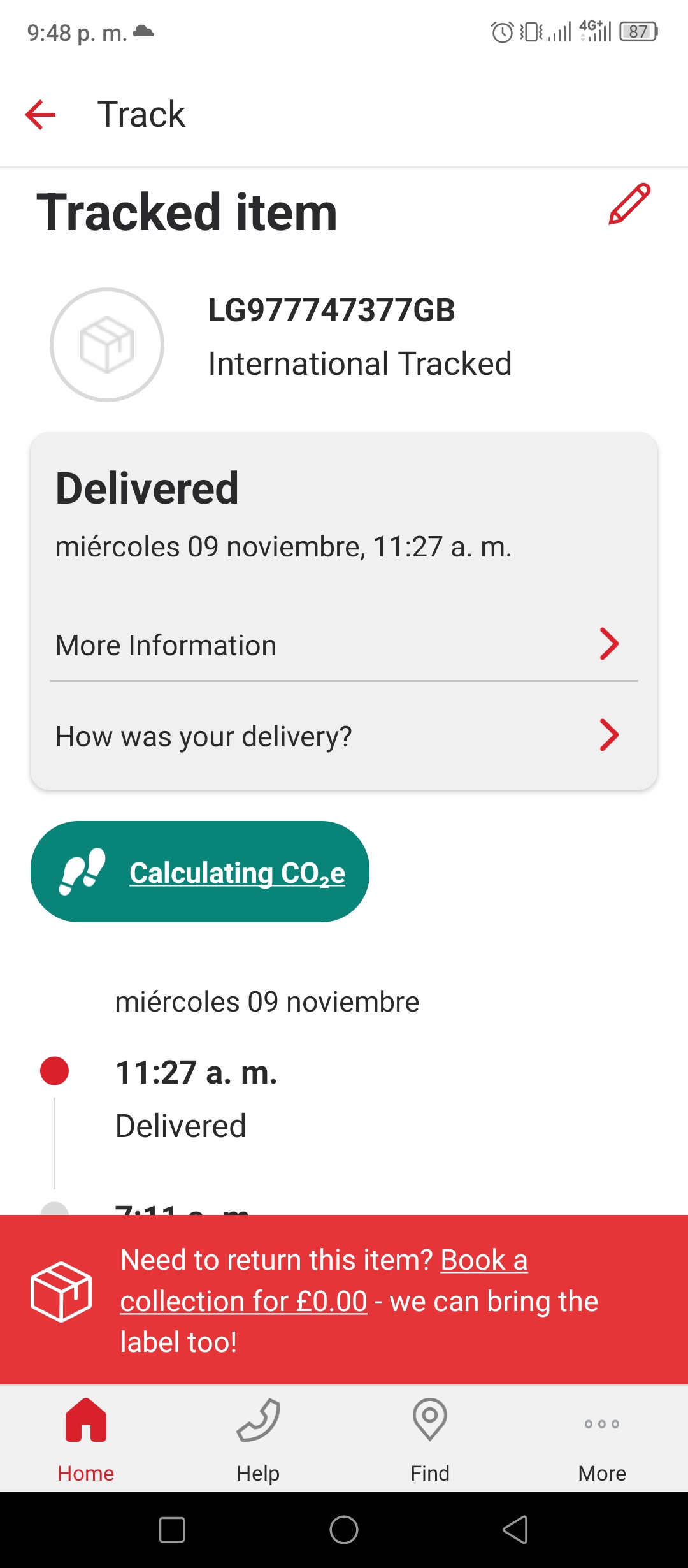Open recent apps with the system square button
This screenshot has width=688, height=1568.
pos(172,1530)
